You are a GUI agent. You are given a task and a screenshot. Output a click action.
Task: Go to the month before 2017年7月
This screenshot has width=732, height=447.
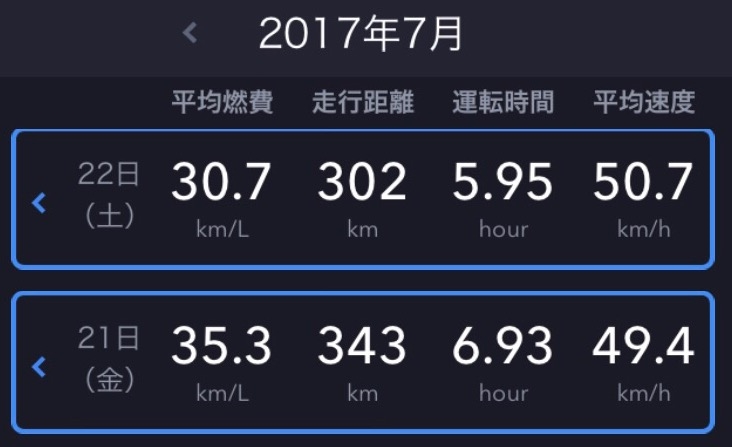[190, 34]
